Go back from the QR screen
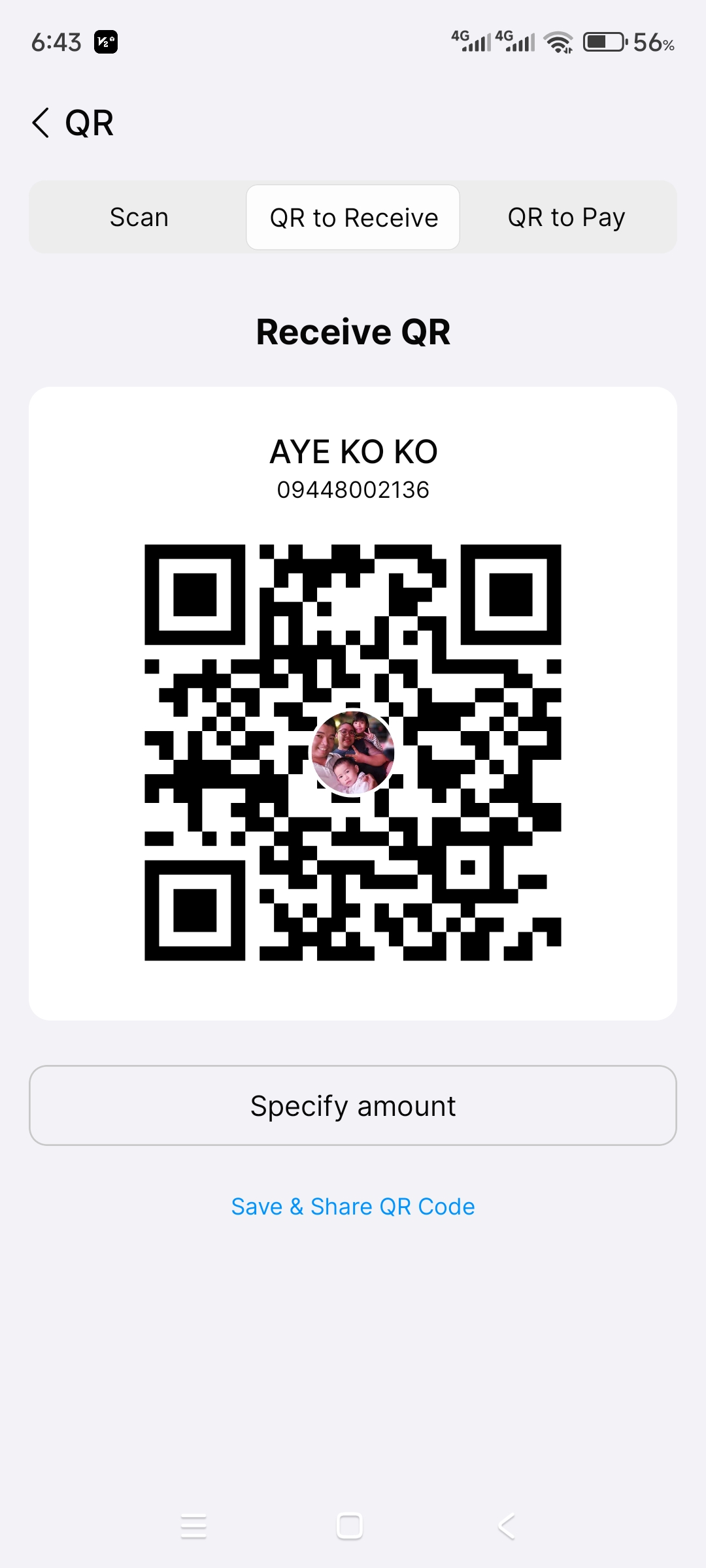Image resolution: width=706 pixels, height=1568 pixels. [x=41, y=123]
